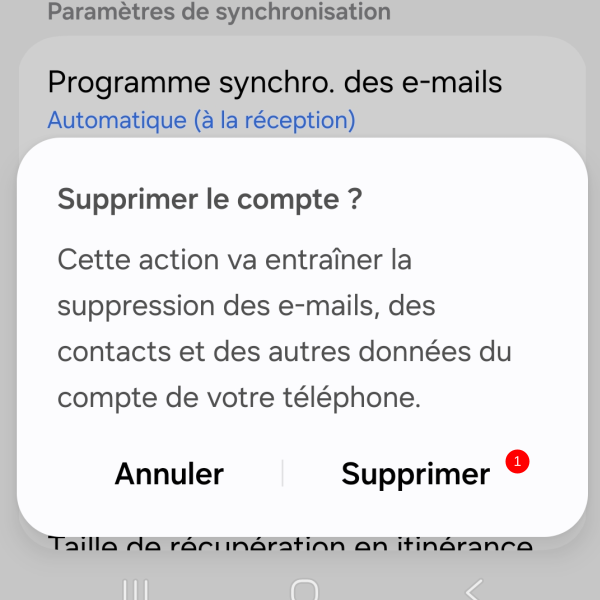The image size is (600, 600).
Task: Open the recent apps view
Action: 135,590
